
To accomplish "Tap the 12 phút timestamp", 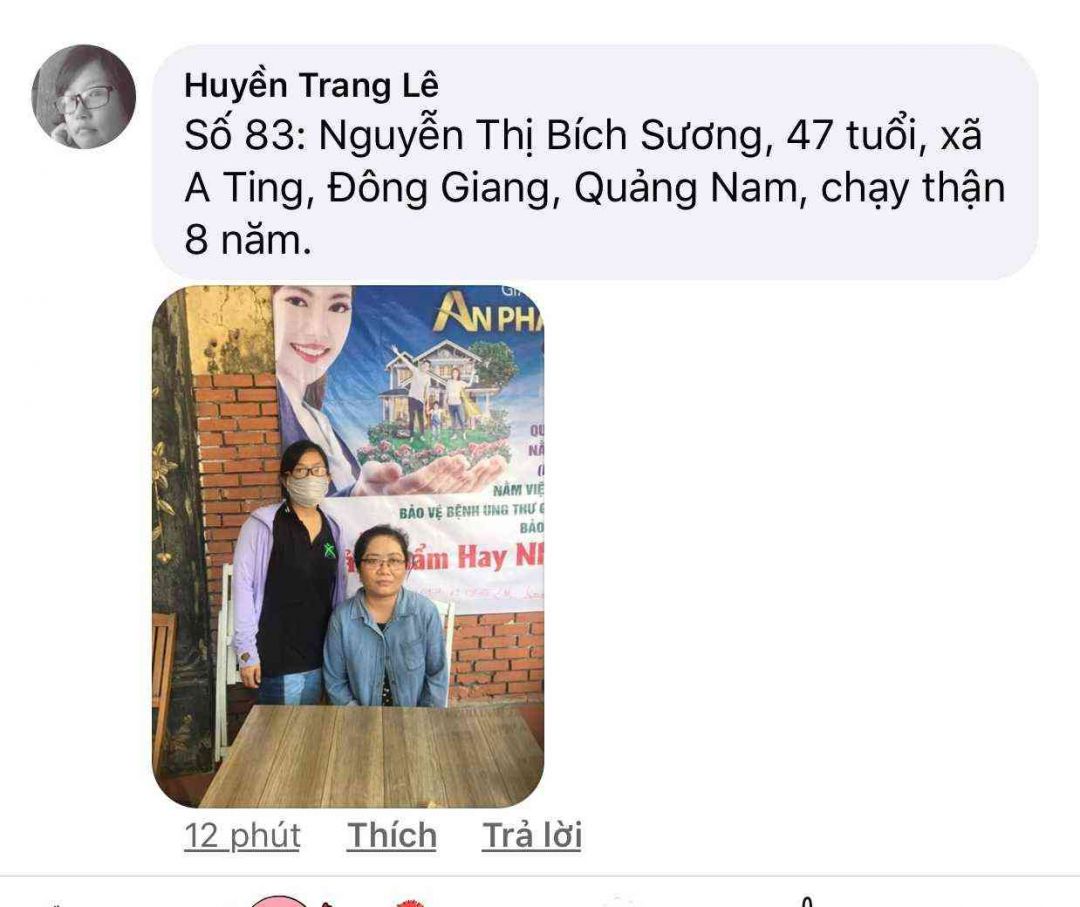I will click(x=242, y=836).
